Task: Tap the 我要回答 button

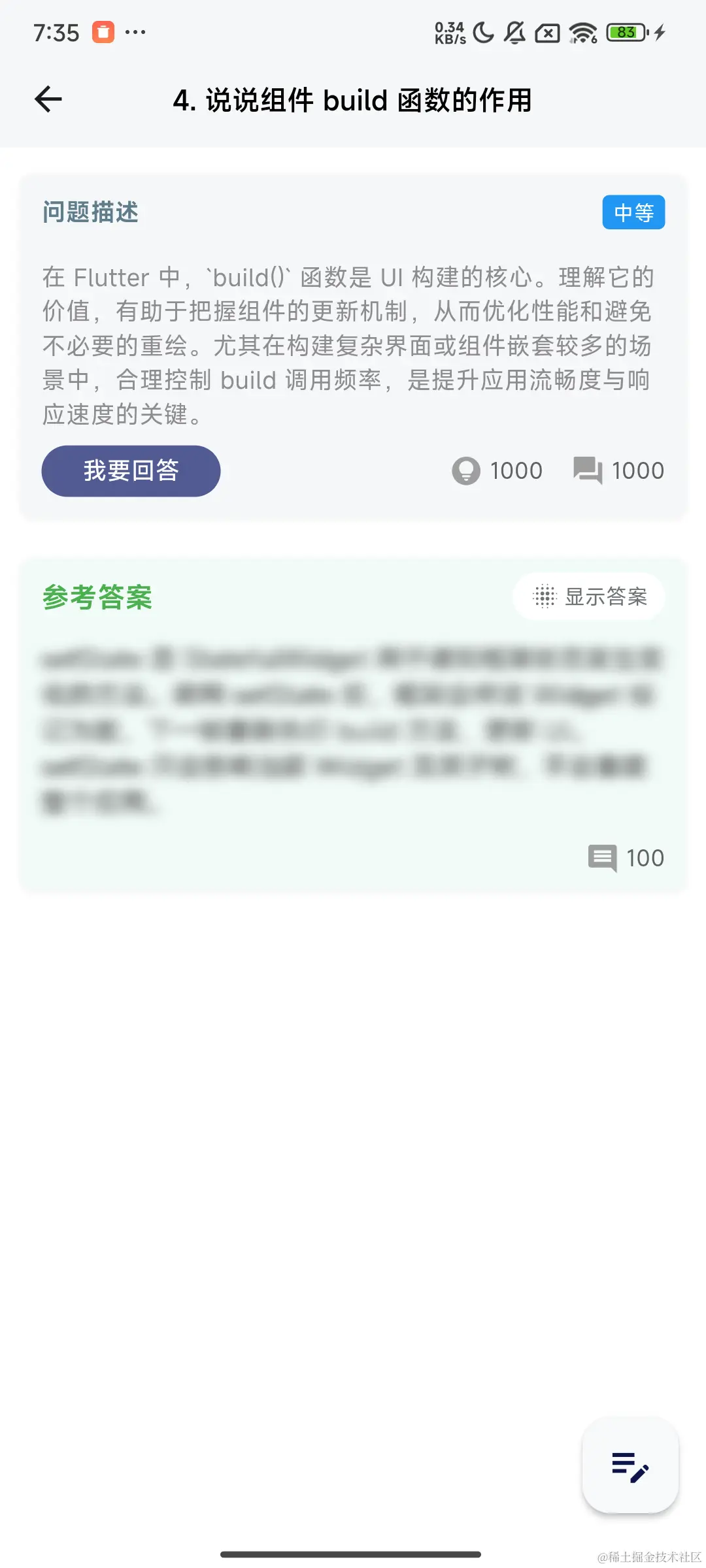Action: pos(131,470)
